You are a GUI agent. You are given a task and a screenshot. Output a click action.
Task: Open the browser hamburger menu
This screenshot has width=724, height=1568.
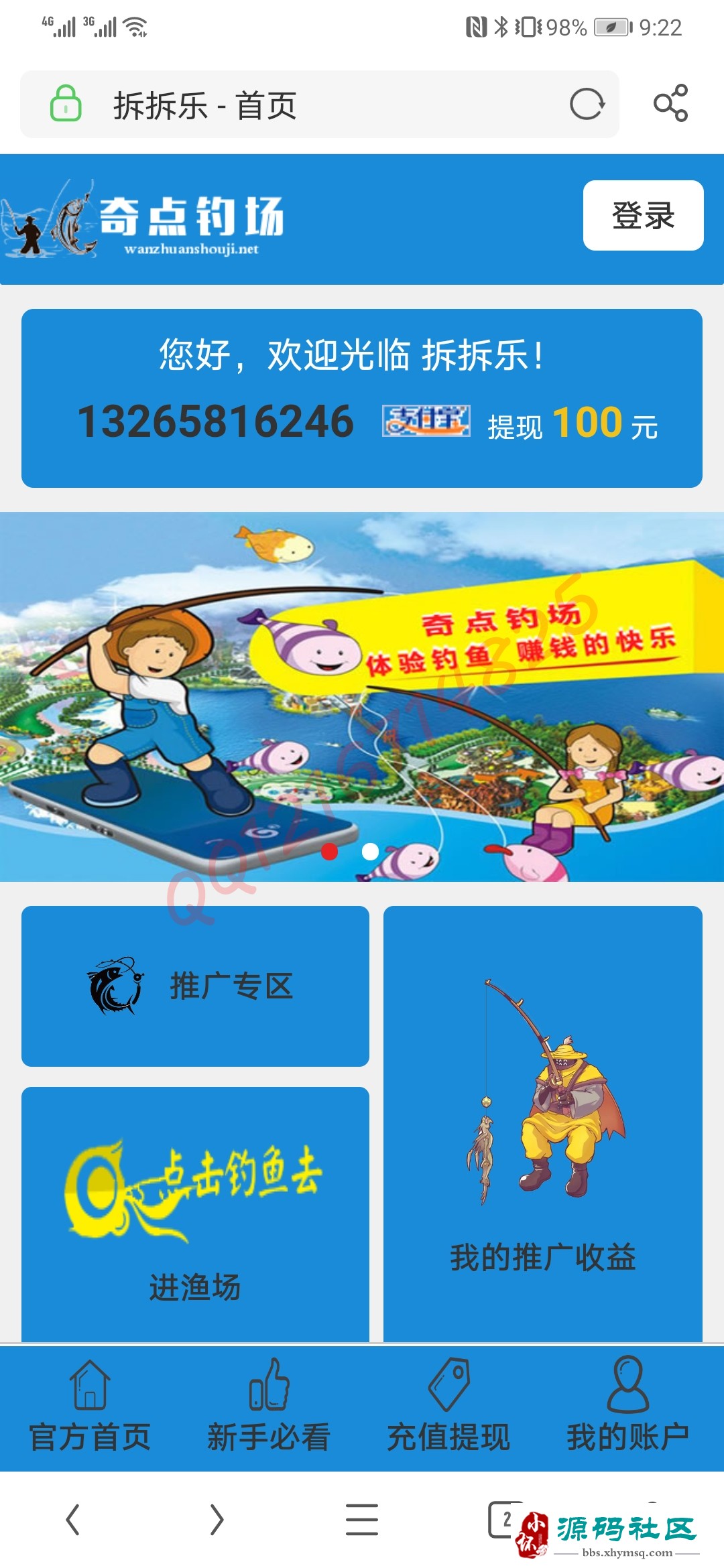tap(362, 1520)
